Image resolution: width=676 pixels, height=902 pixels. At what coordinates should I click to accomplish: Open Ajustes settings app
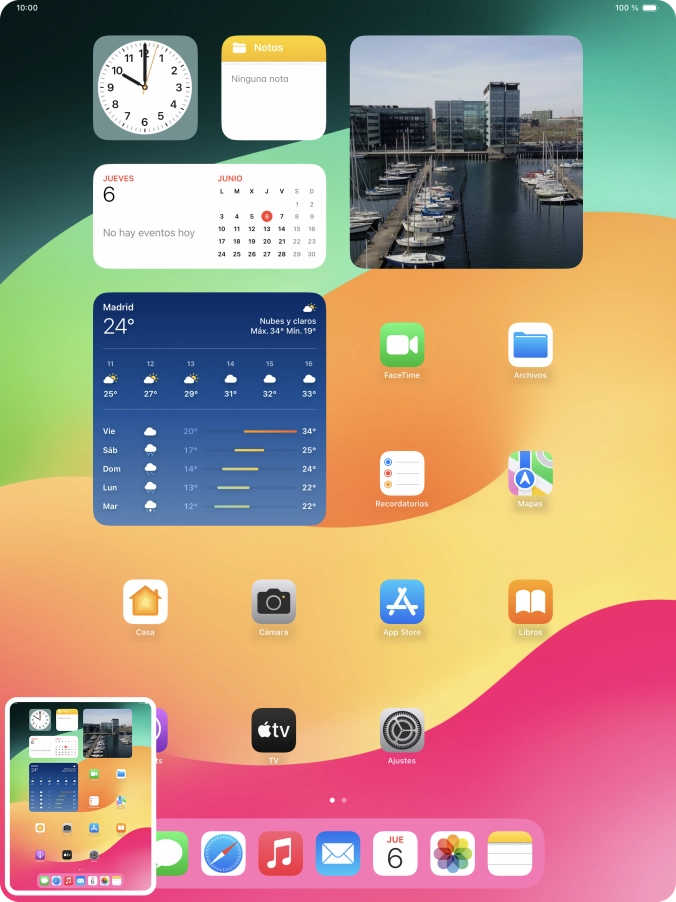[402, 730]
